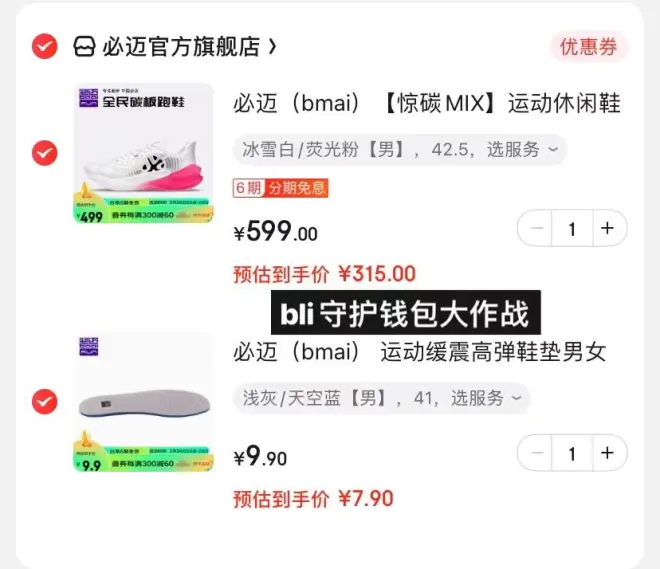Decrease quantity of 高弹鞋垫 insoles
Screen dimensions: 660x569
pos(538,453)
